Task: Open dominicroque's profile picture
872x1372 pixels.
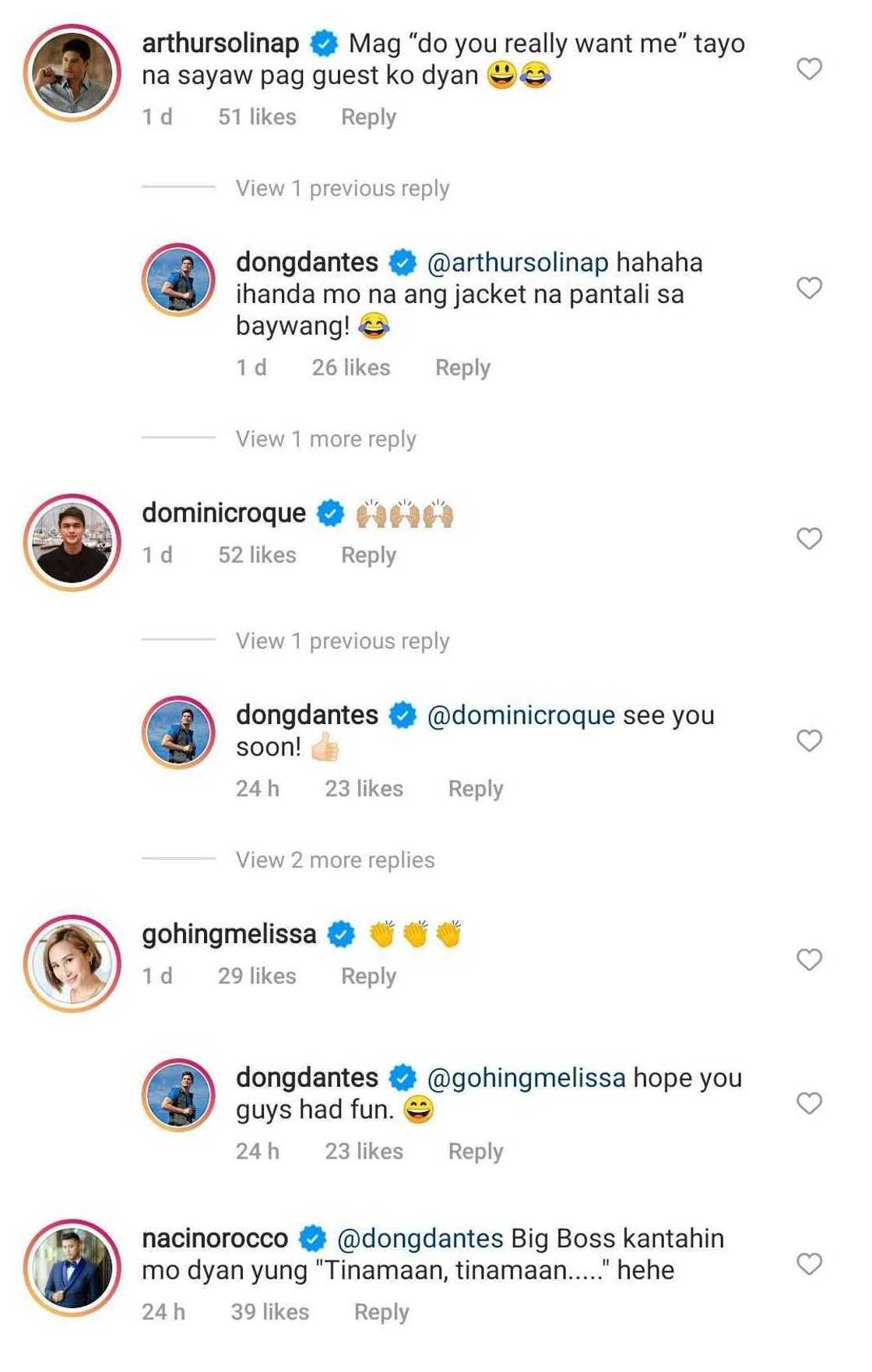Action: click(x=72, y=542)
